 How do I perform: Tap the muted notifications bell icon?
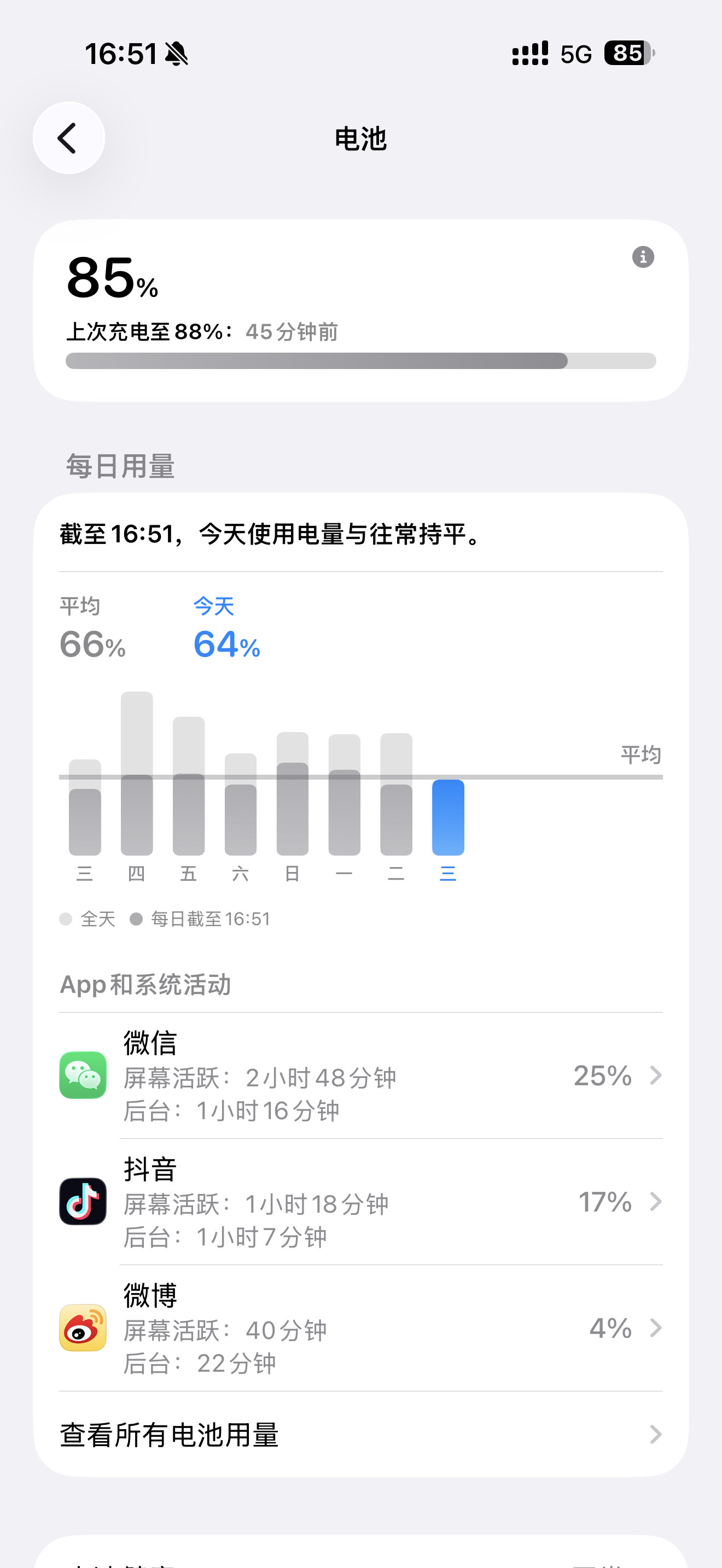pos(176,54)
